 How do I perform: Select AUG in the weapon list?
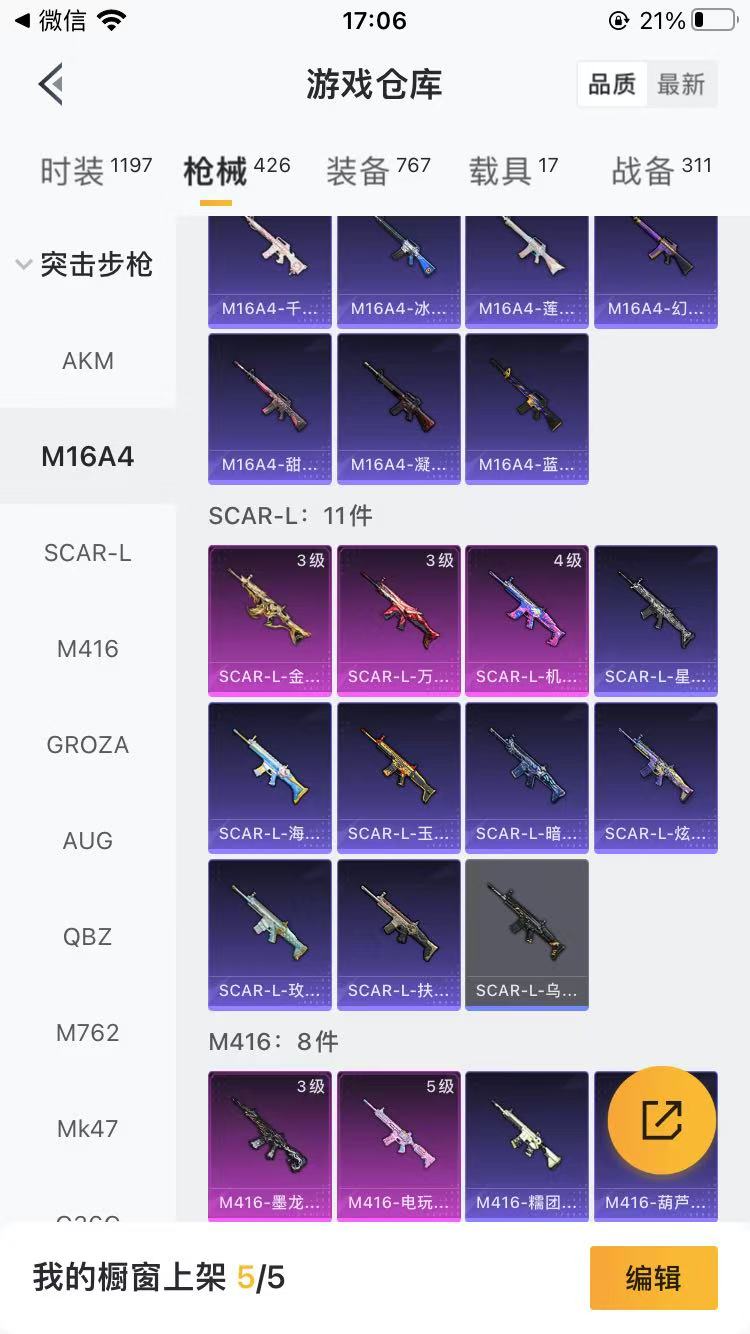pos(88,841)
